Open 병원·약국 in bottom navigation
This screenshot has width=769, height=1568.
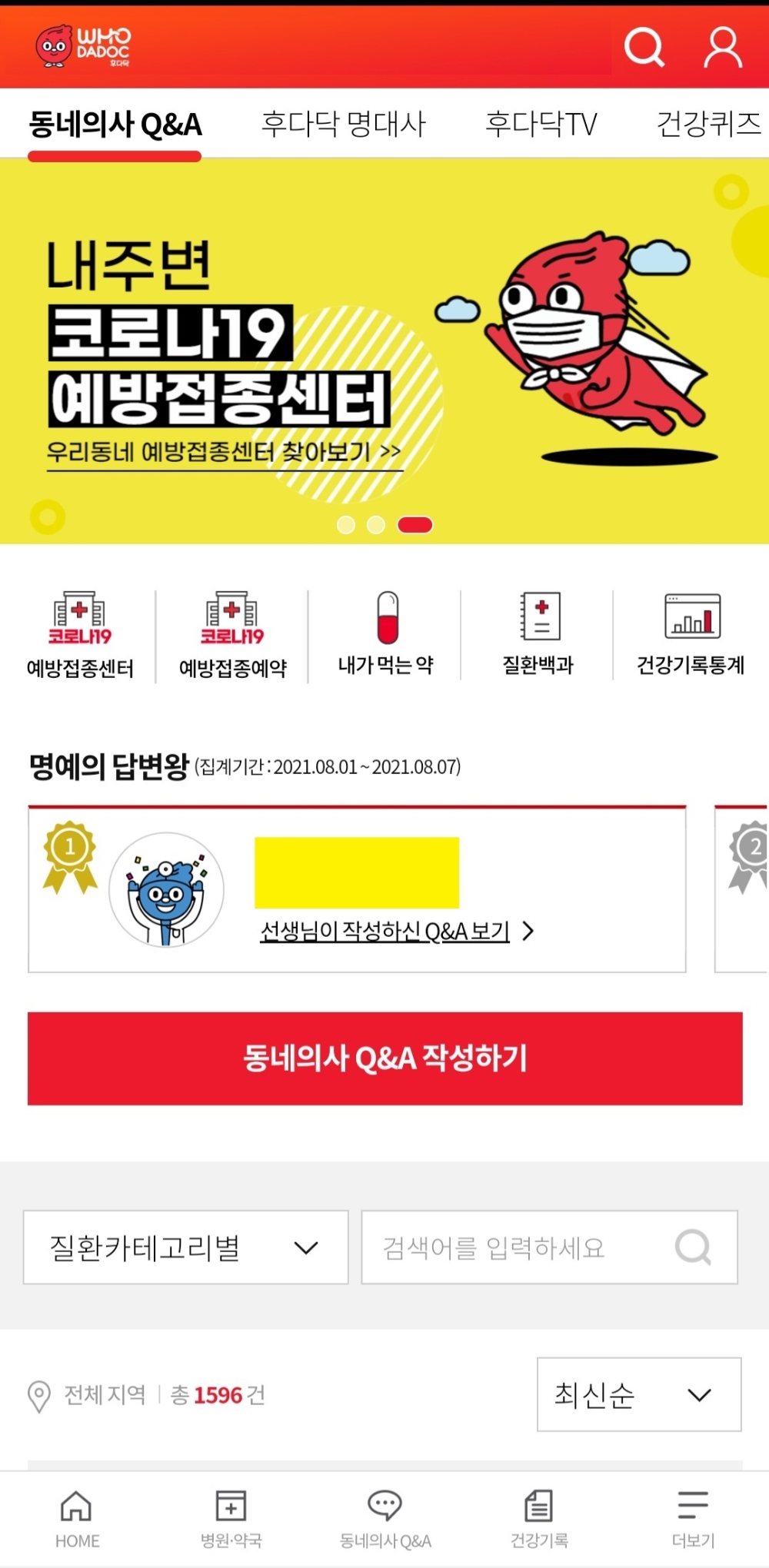(x=231, y=1518)
